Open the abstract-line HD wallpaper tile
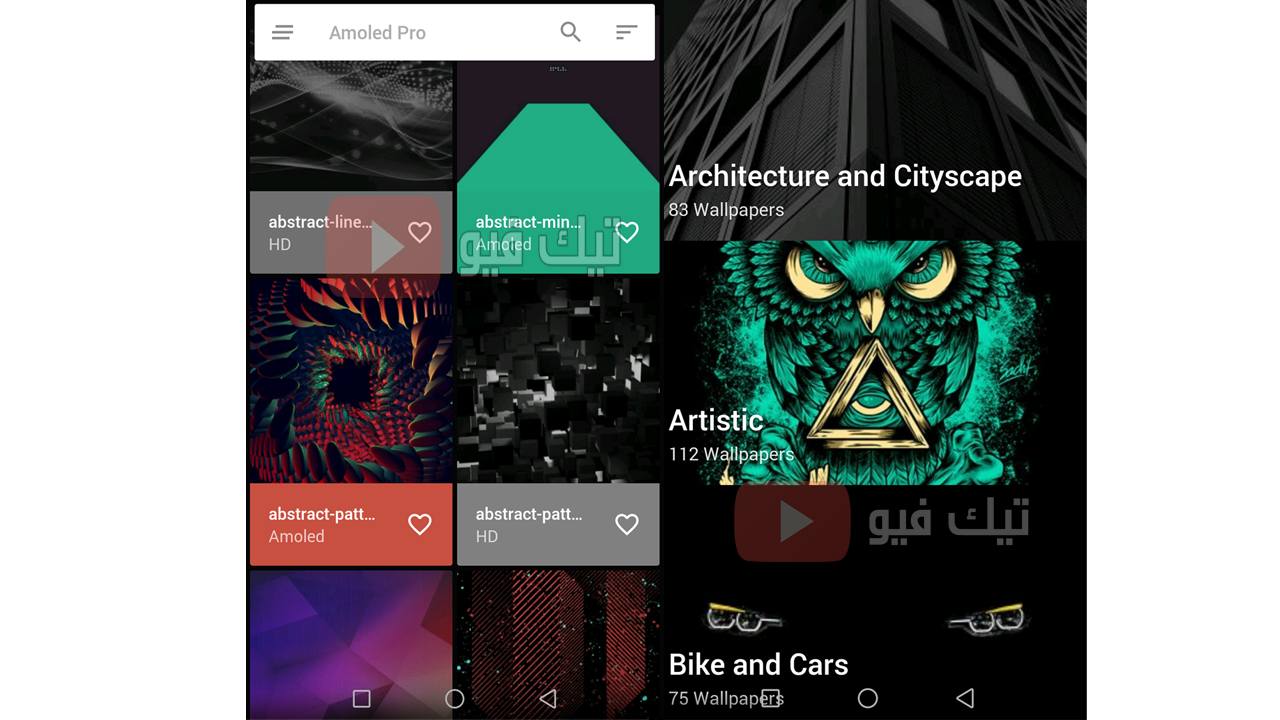 (x=351, y=130)
